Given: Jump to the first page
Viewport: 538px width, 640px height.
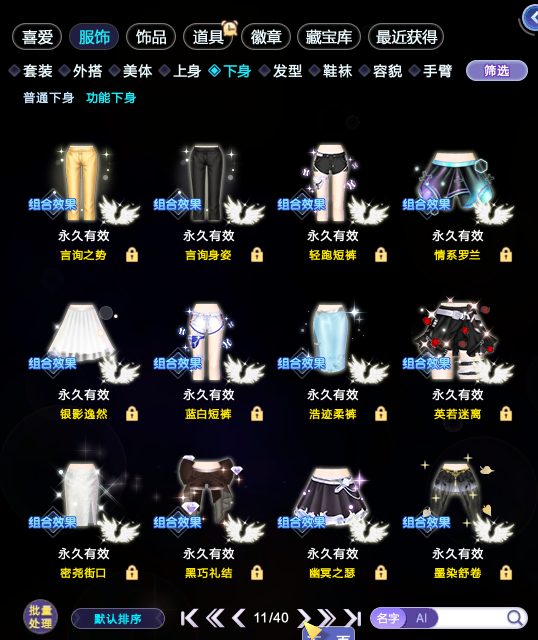Looking at the screenshot, I should pyautogui.click(x=189, y=618).
